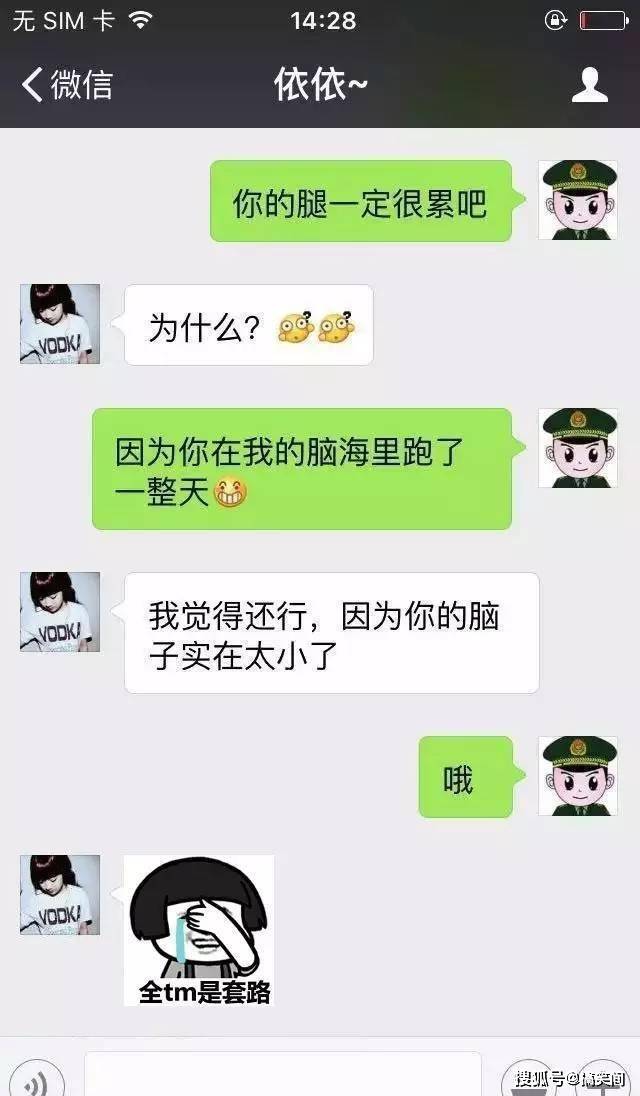The image size is (640, 1096).
Task: Open the 全tm是套路 sticker image
Action: coord(199,930)
